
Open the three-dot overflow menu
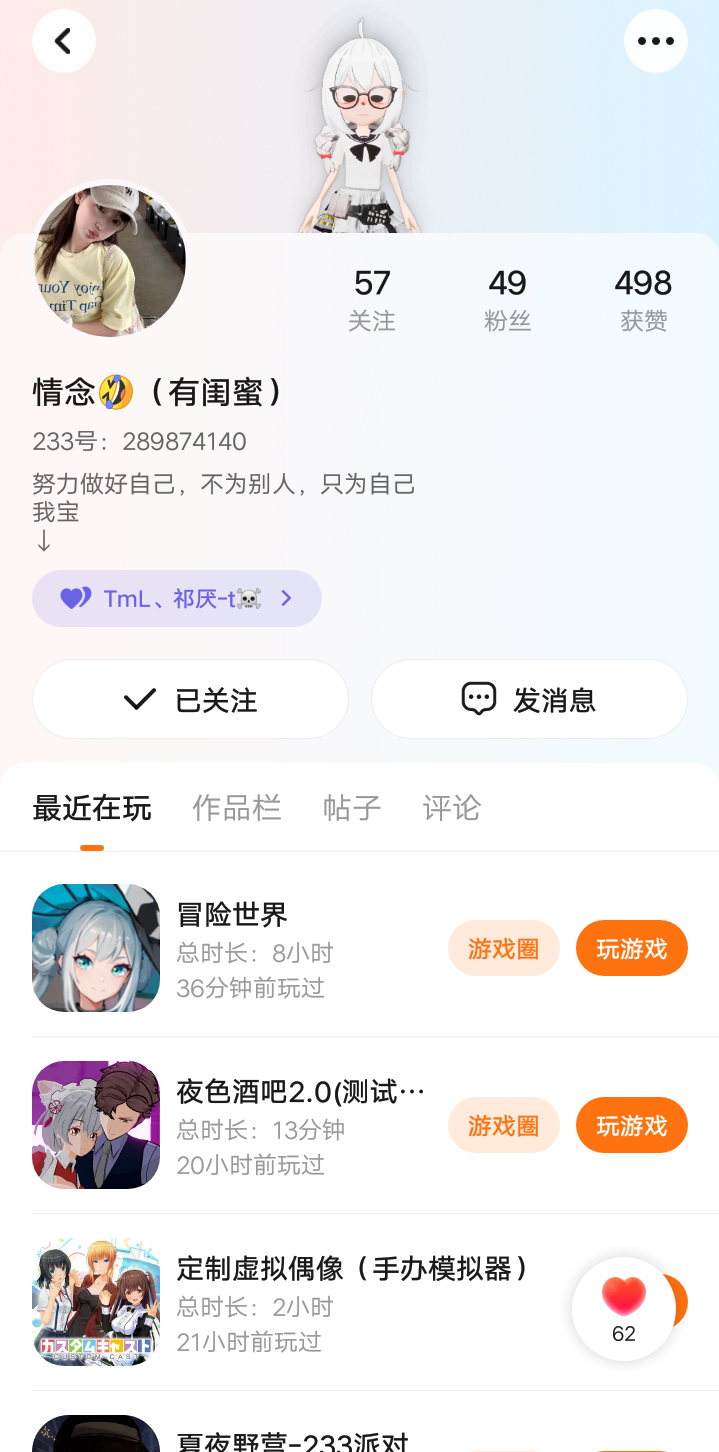click(655, 41)
